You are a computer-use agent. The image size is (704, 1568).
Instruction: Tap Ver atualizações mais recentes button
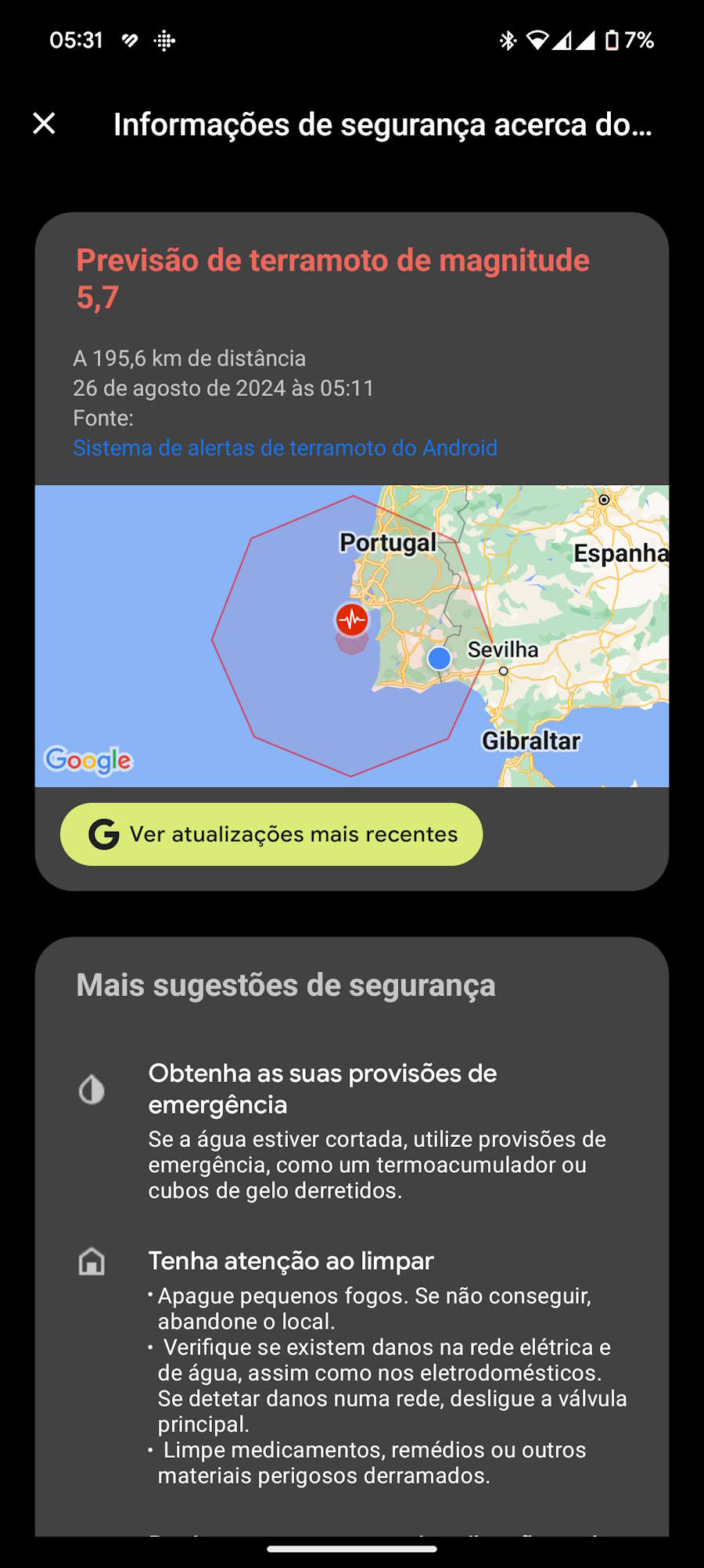point(271,834)
